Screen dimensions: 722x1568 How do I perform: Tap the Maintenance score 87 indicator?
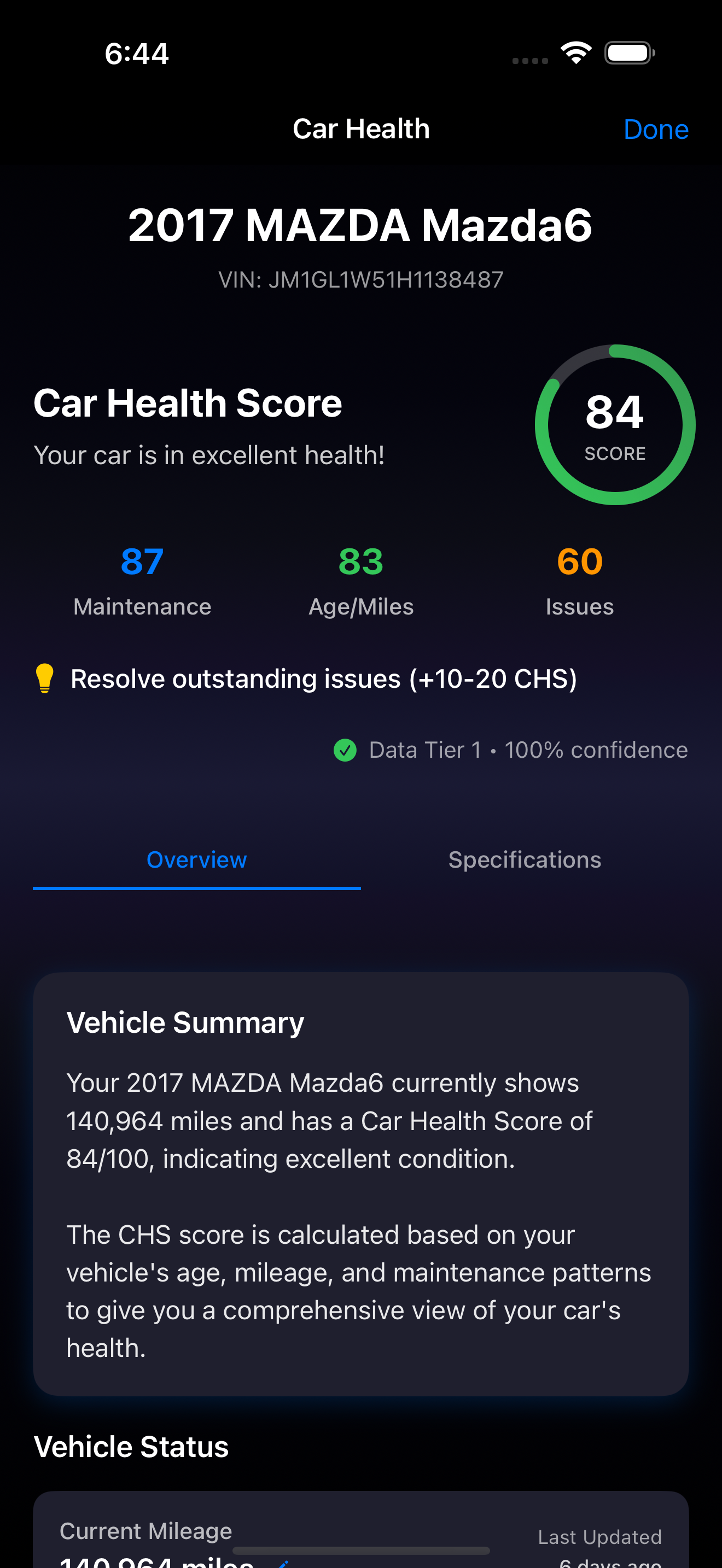pyautogui.click(x=142, y=578)
